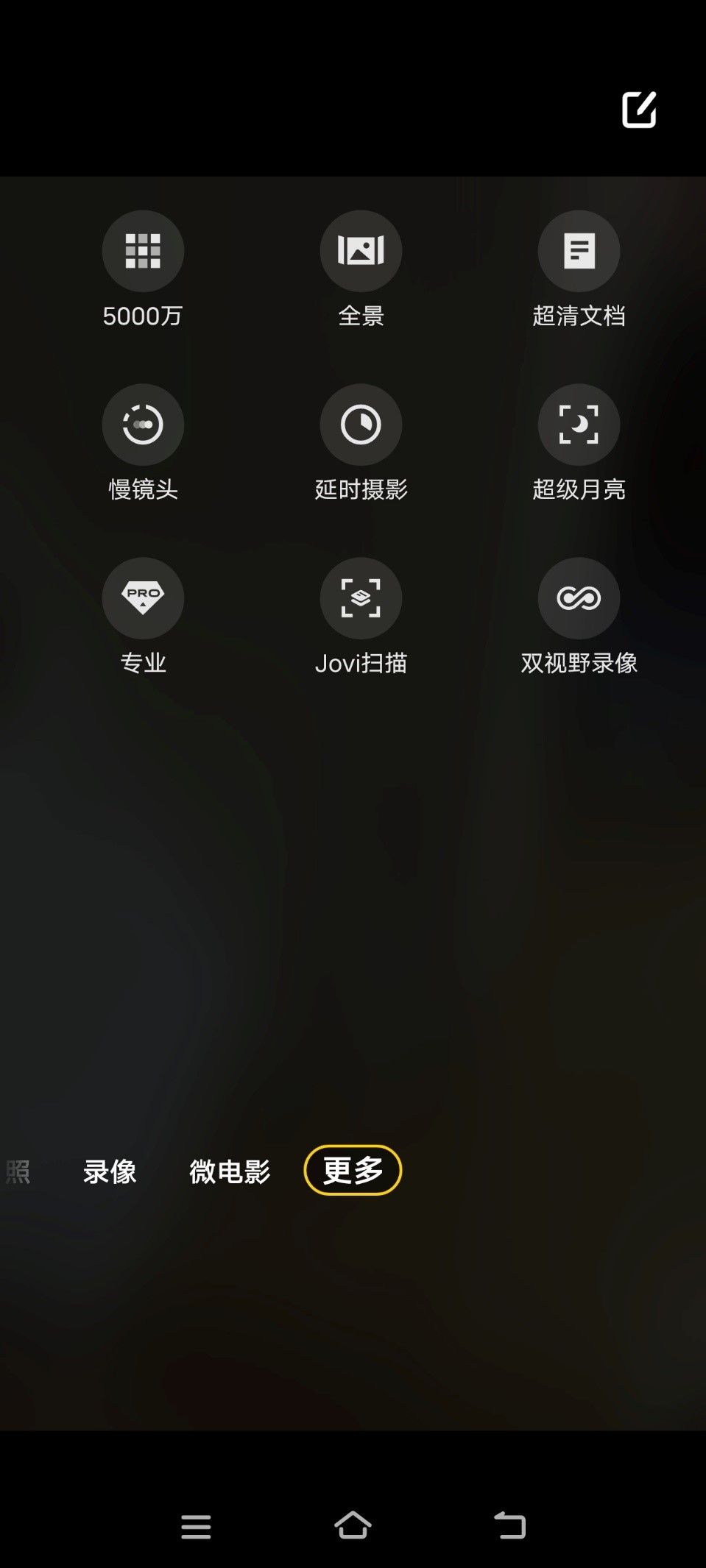Open the edit modes icon
The image size is (706, 1568).
(638, 110)
